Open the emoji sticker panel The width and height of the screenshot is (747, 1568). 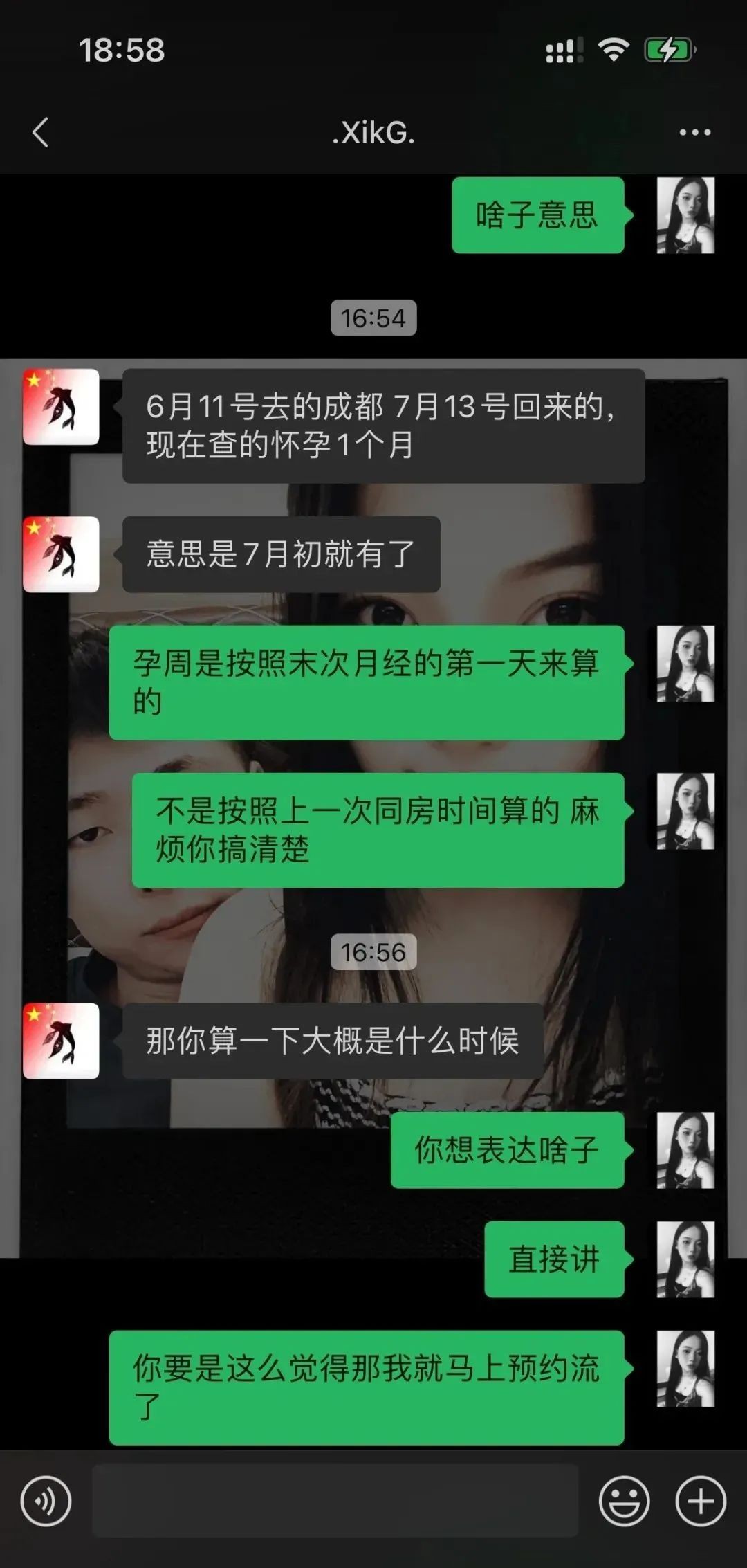pos(624,1501)
